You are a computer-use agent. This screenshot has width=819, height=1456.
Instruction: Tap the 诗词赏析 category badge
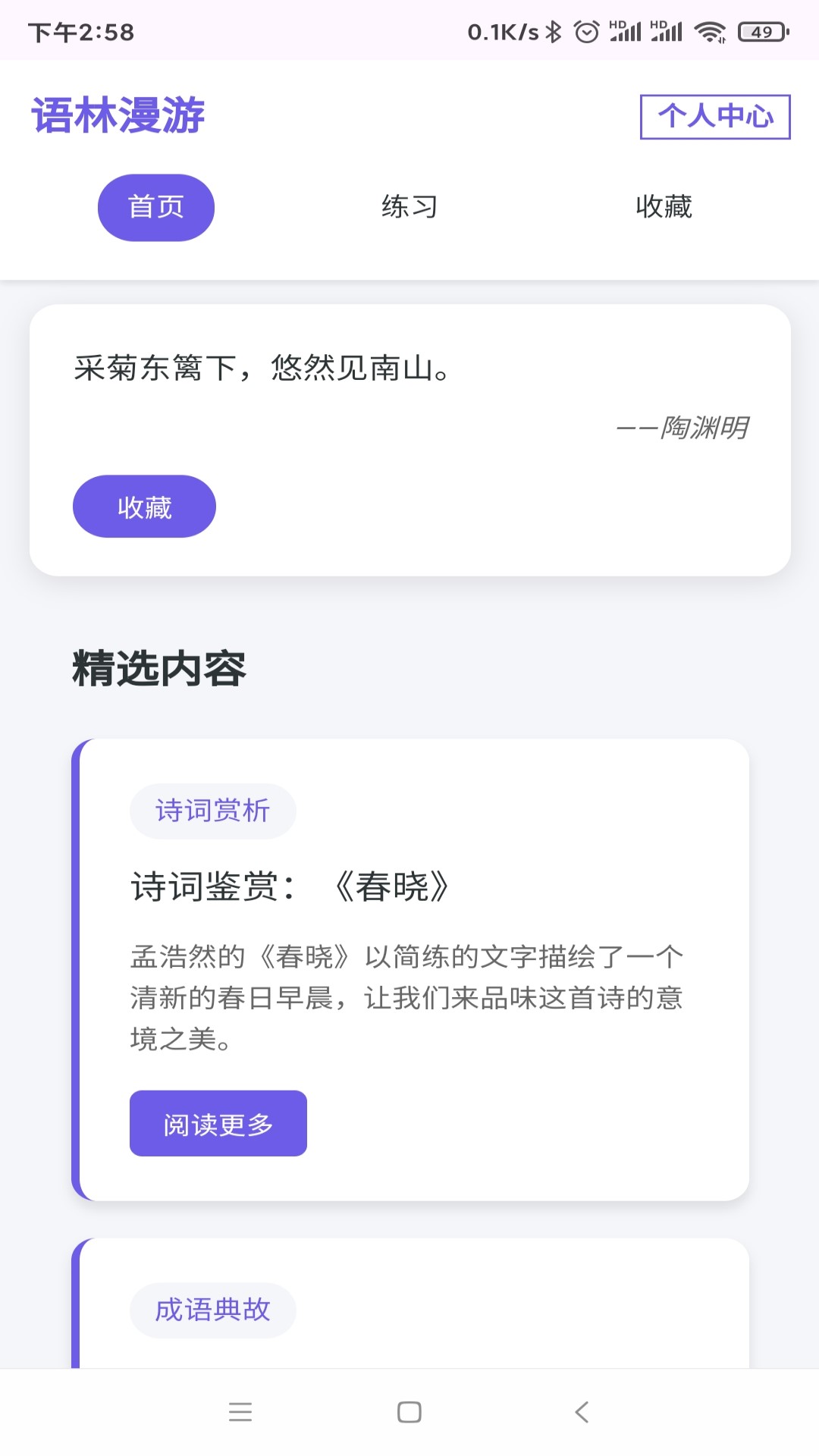point(212,810)
